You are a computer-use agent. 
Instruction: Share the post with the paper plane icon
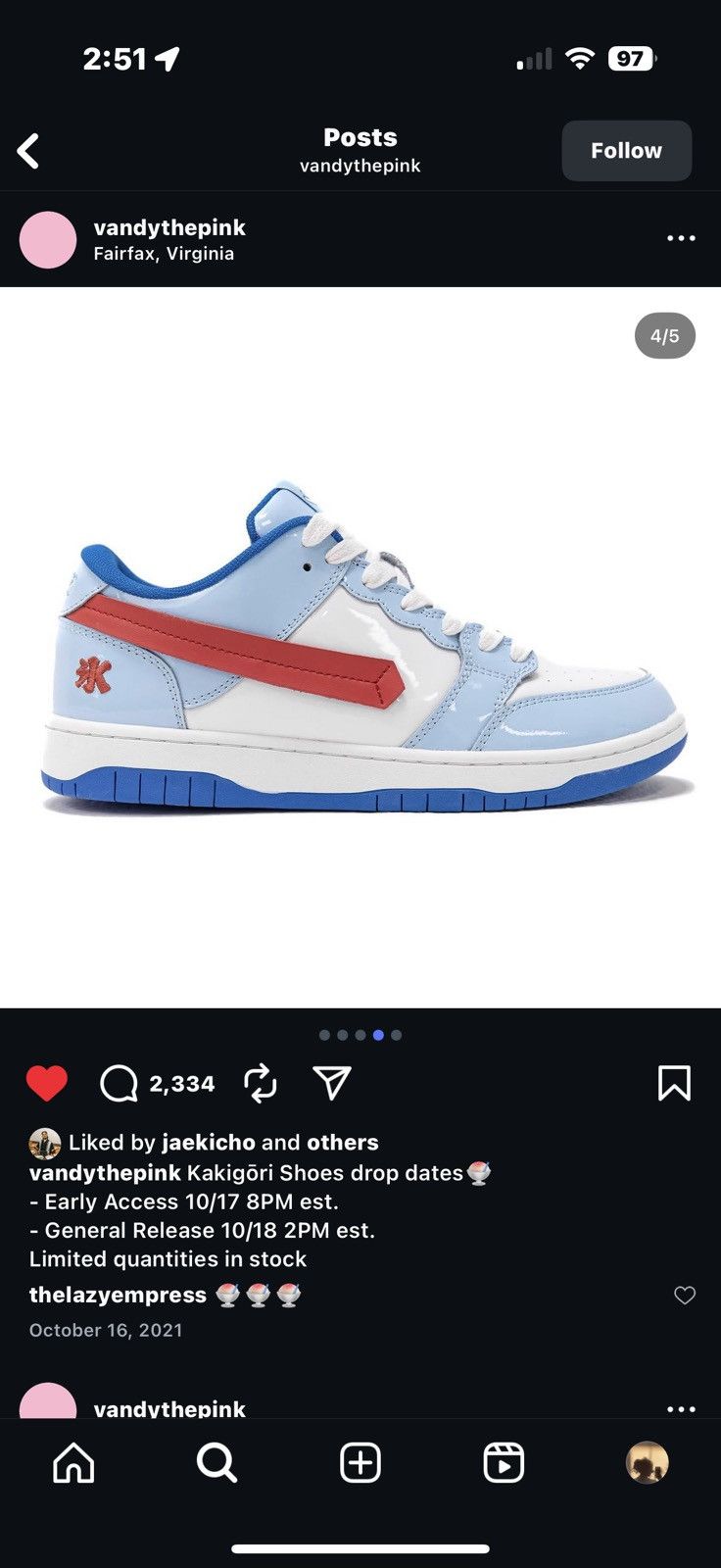332,1083
